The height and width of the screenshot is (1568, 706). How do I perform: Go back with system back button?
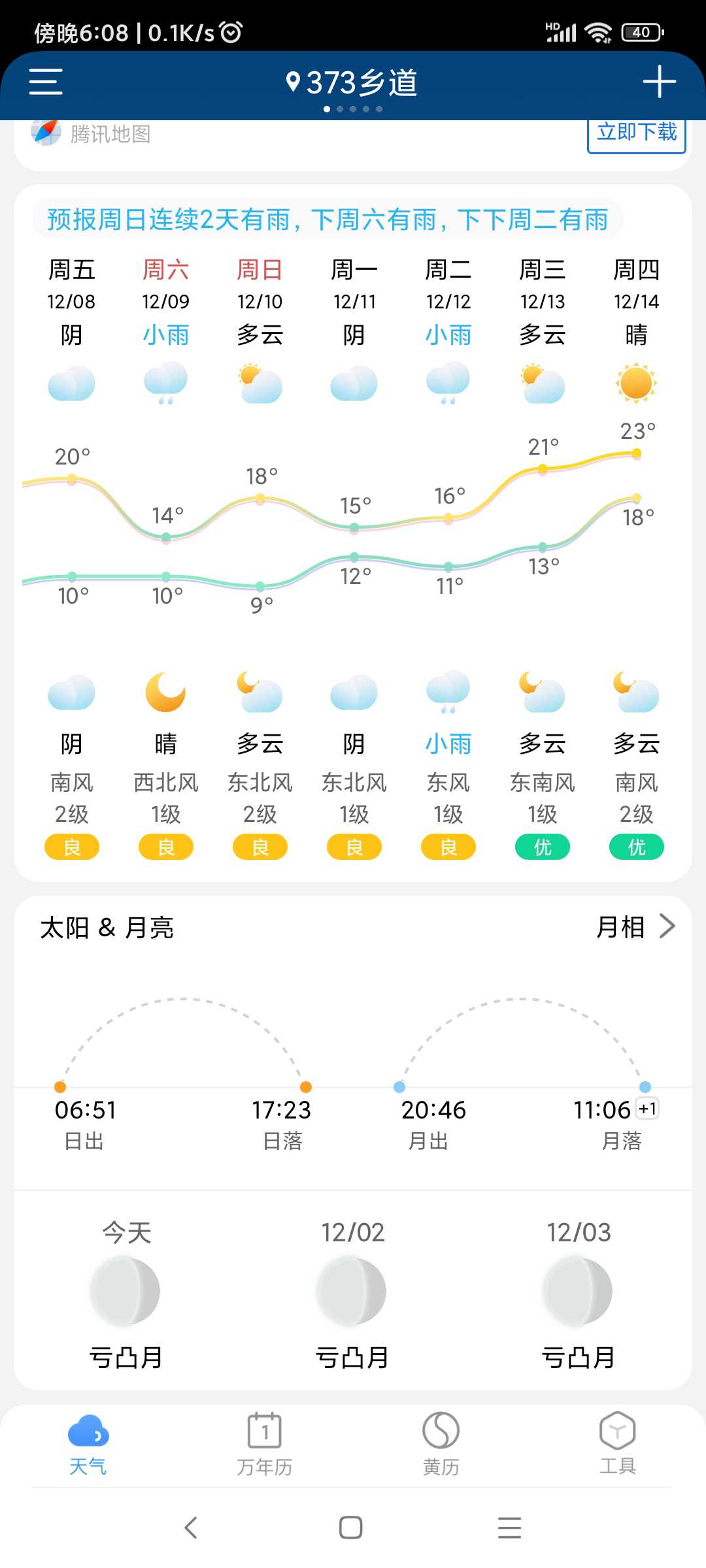(x=191, y=1527)
